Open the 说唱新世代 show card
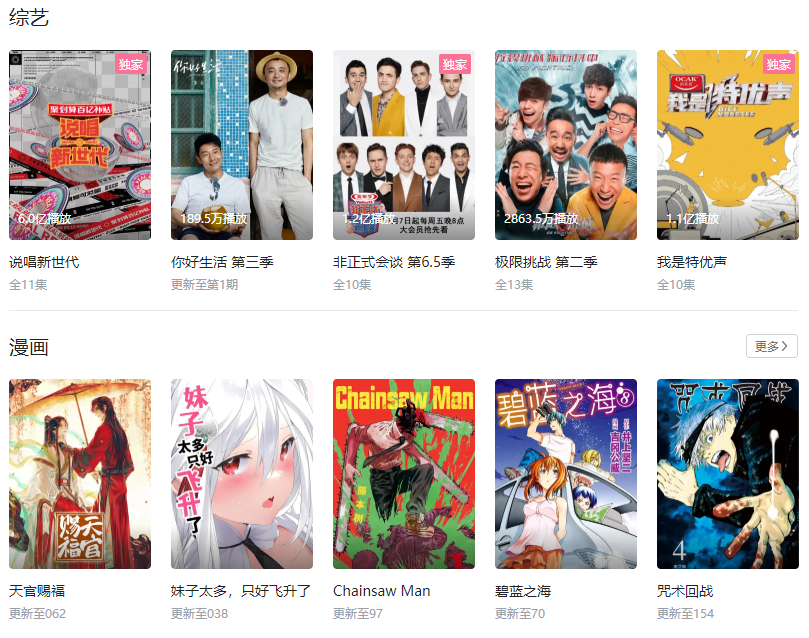The image size is (809, 638). pos(80,145)
